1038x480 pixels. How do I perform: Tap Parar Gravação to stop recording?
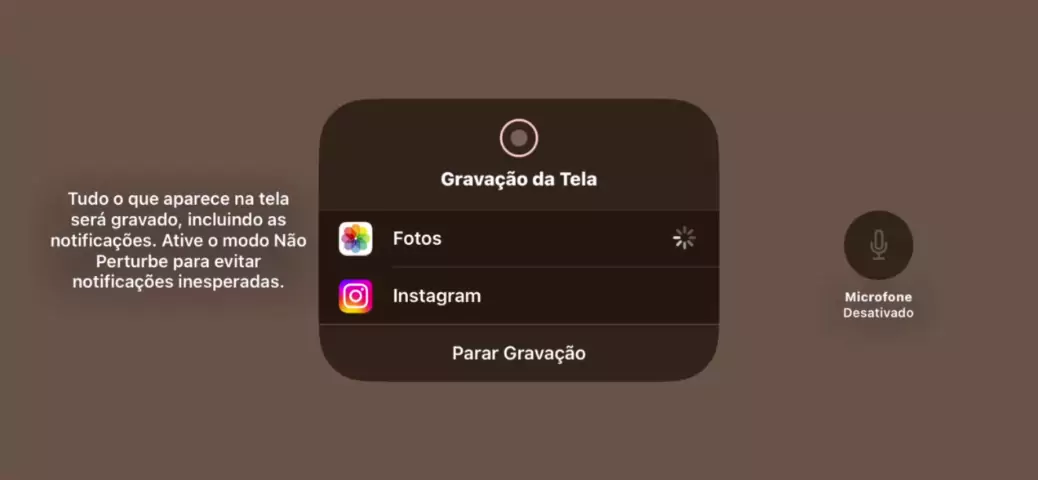(518, 353)
